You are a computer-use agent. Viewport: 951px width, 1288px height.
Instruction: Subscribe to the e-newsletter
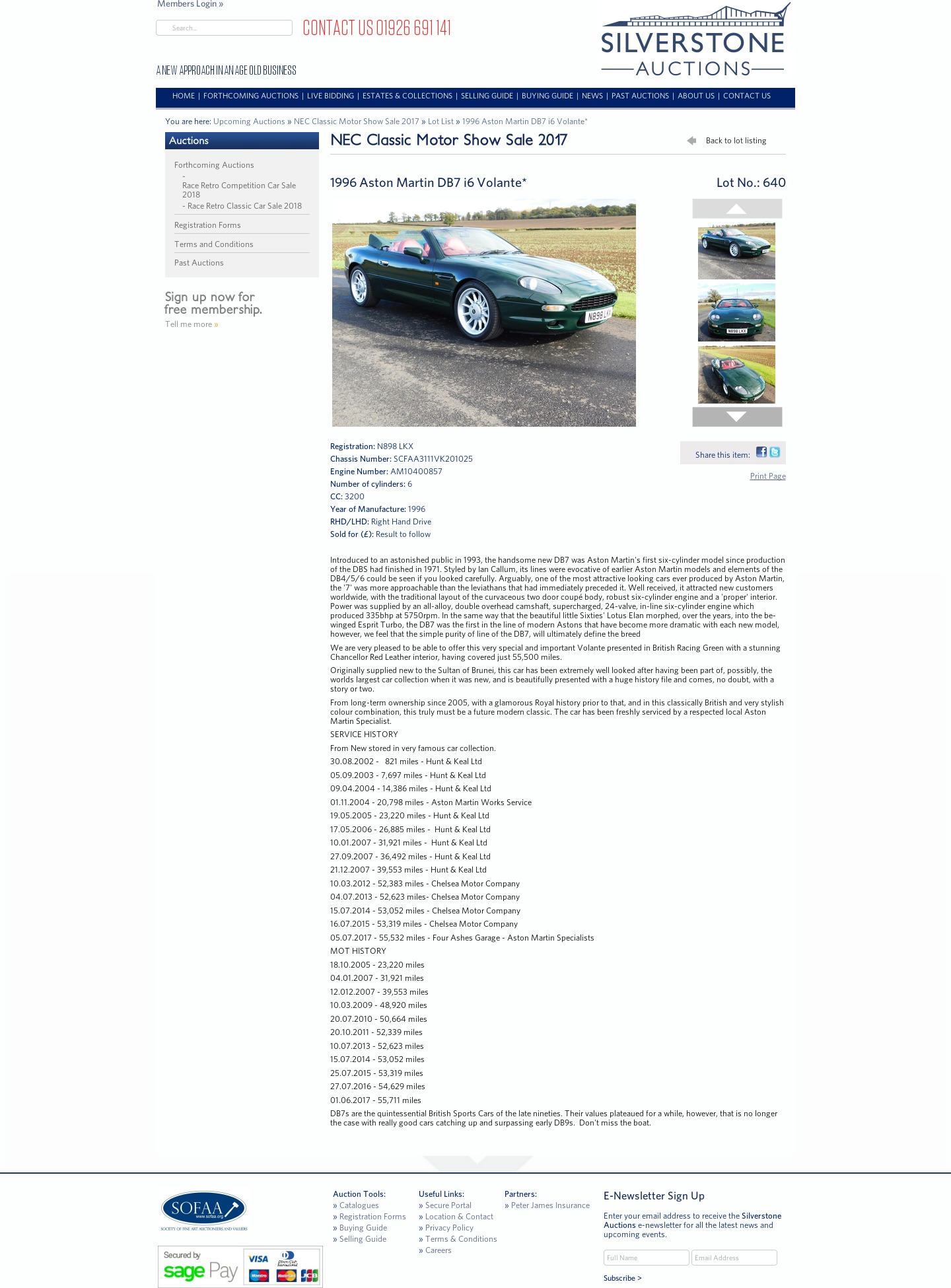(622, 1278)
